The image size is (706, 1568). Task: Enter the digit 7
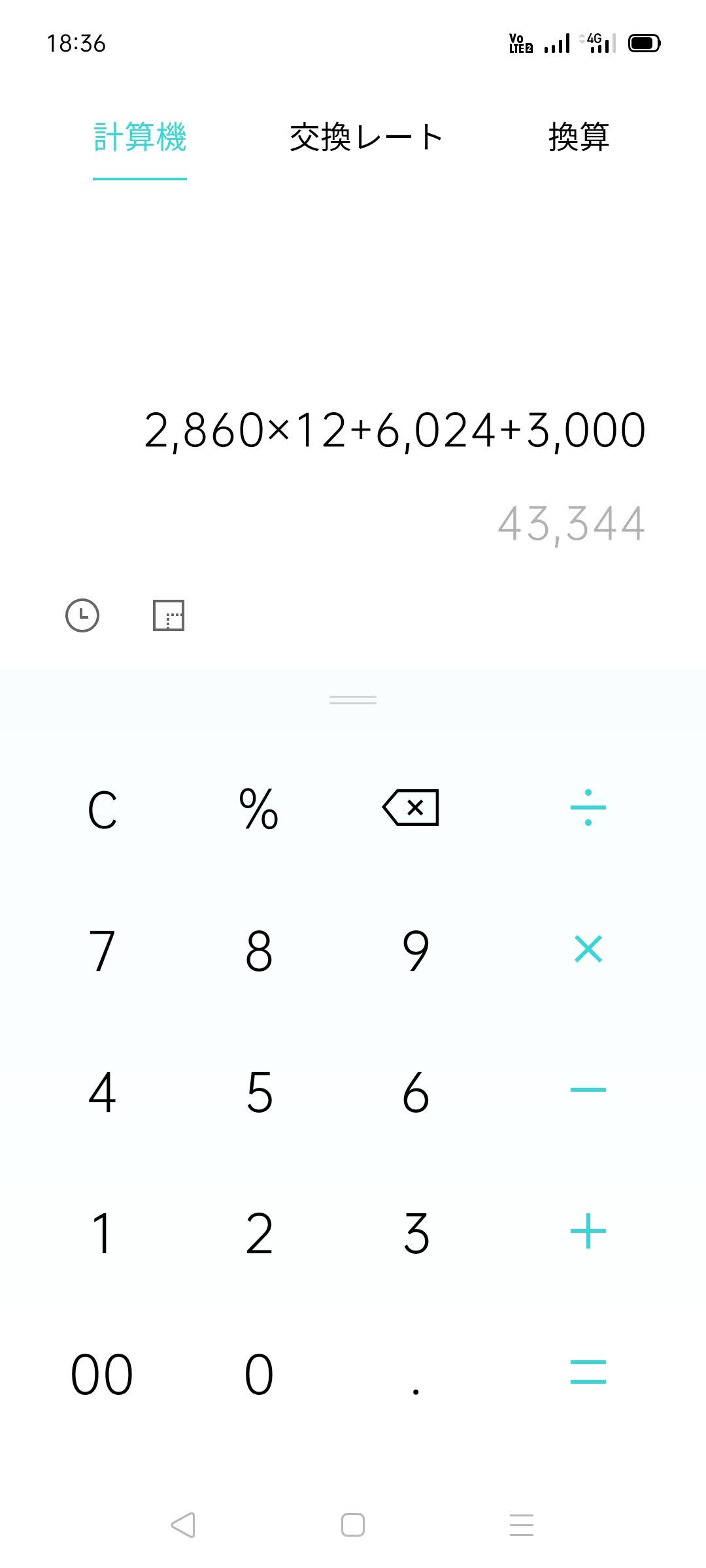point(103,951)
